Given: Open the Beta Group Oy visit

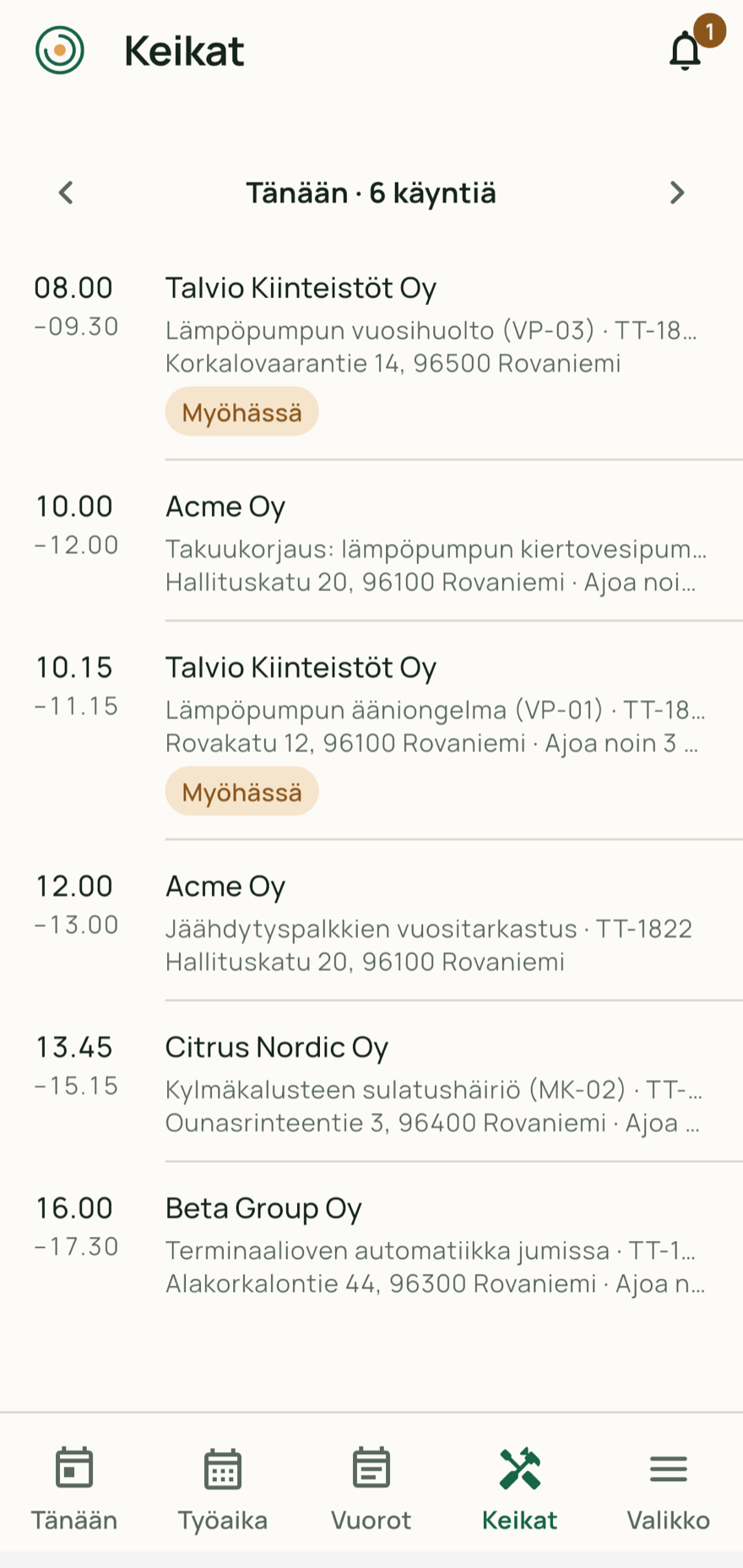Looking at the screenshot, I should [x=371, y=1242].
